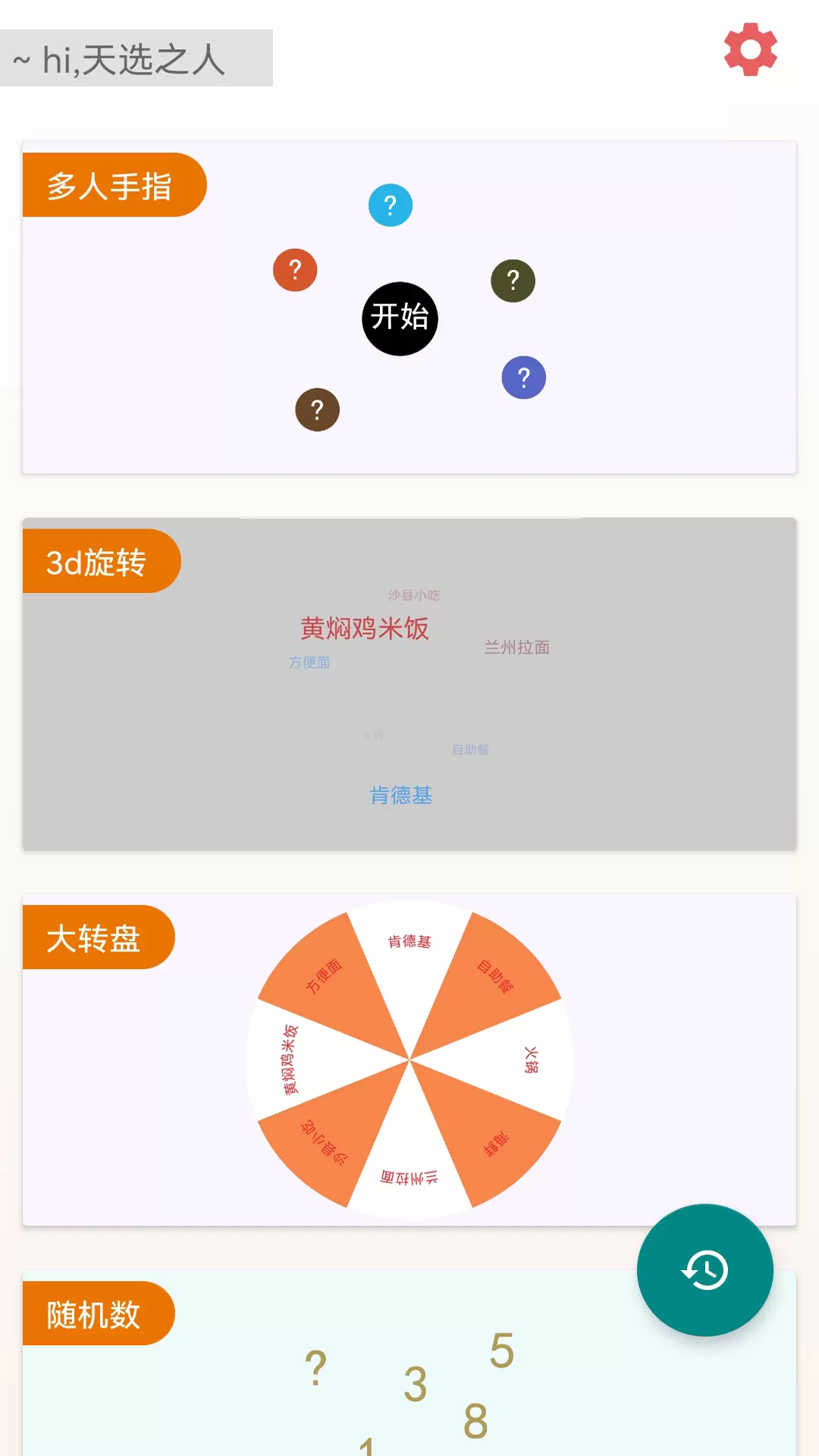Open the 多人手指 card

(409, 307)
